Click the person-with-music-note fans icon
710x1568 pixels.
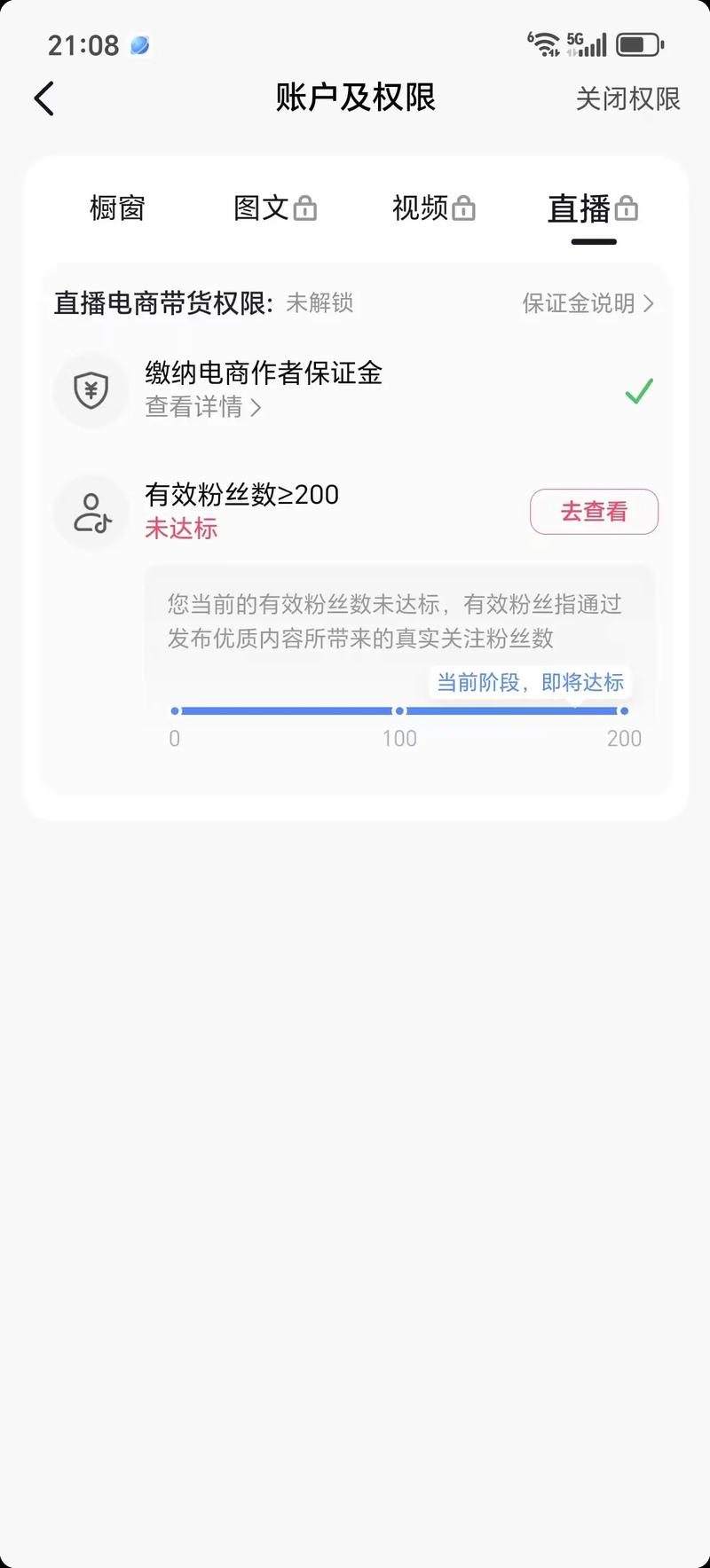pyautogui.click(x=91, y=512)
